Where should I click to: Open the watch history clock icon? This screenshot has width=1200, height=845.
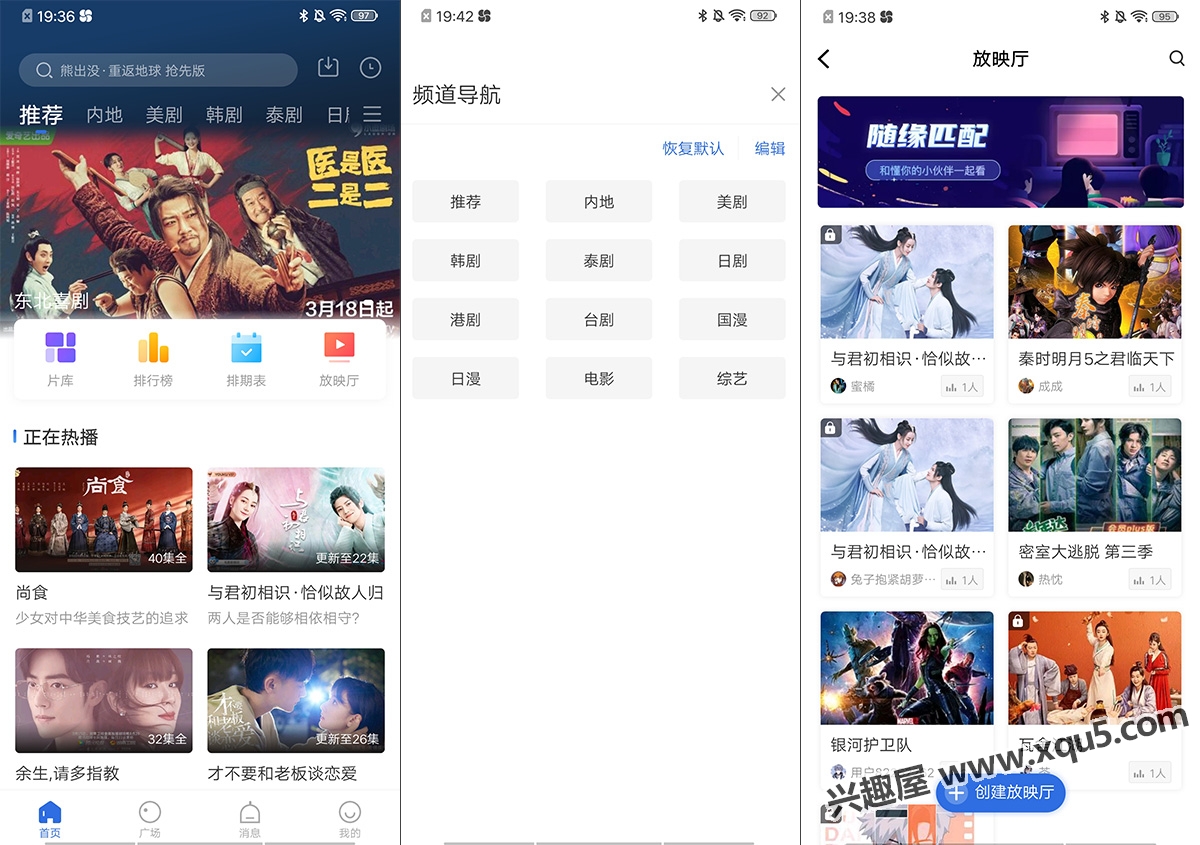coord(370,68)
